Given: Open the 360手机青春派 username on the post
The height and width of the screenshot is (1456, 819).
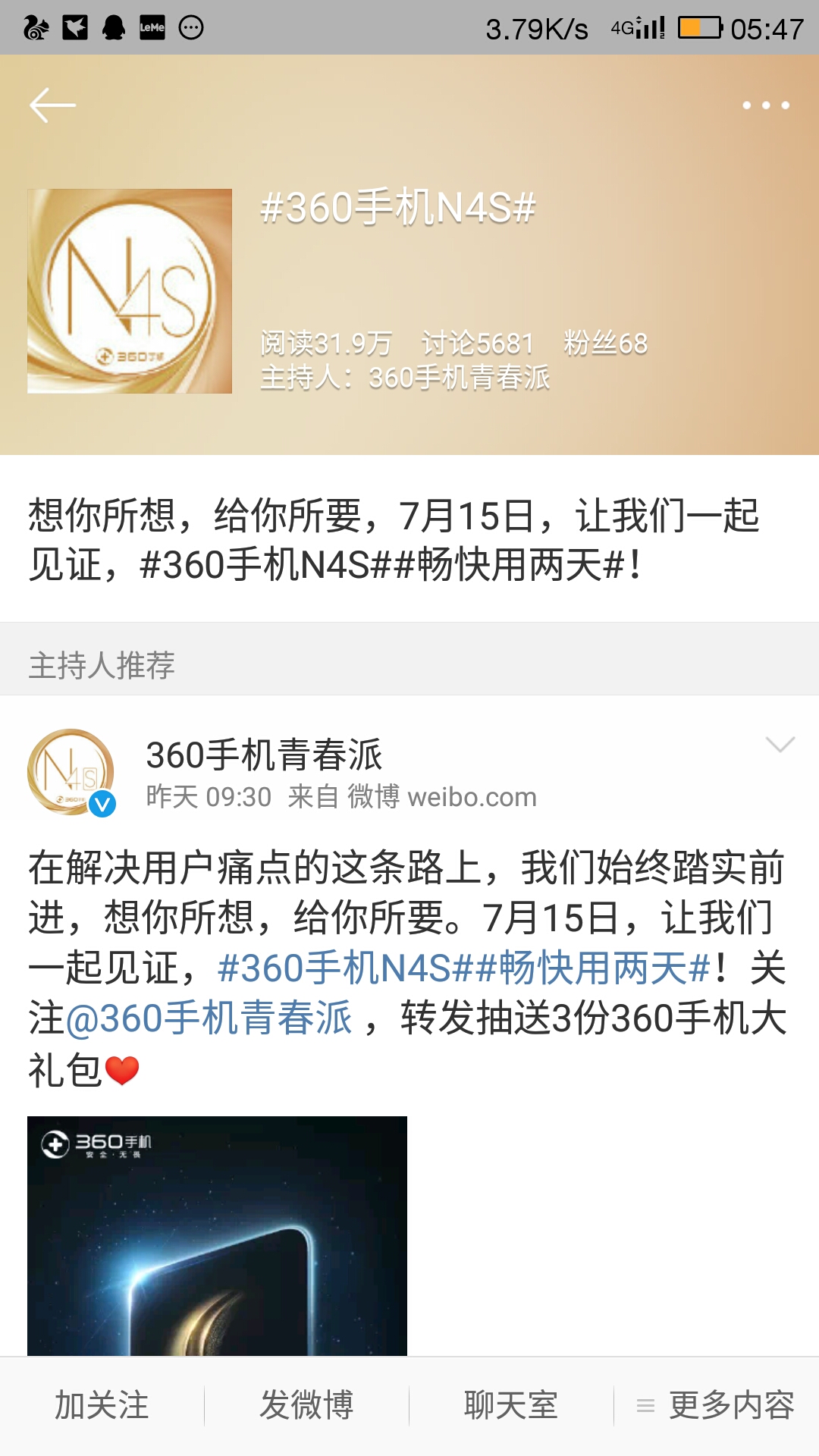Looking at the screenshot, I should pos(264,755).
